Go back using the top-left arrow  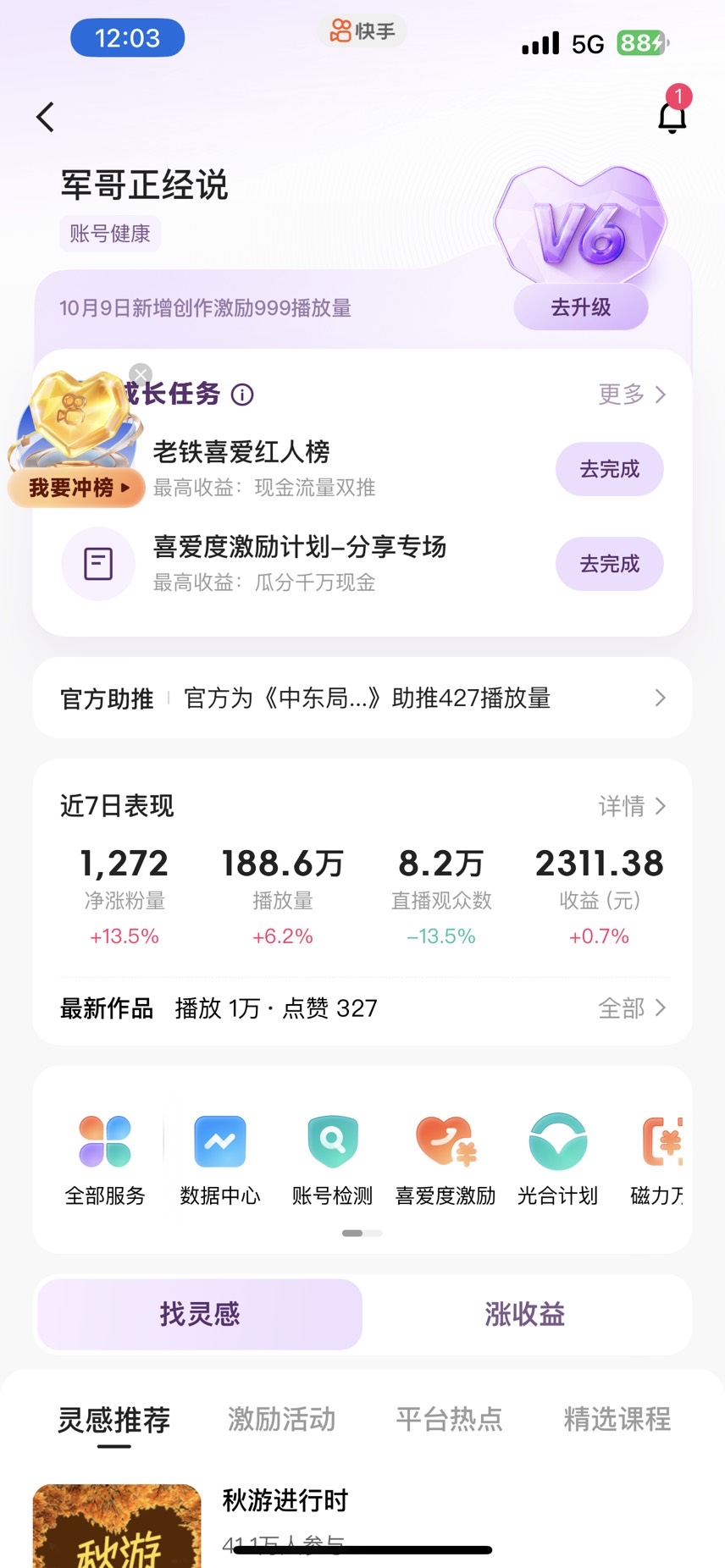[46, 117]
